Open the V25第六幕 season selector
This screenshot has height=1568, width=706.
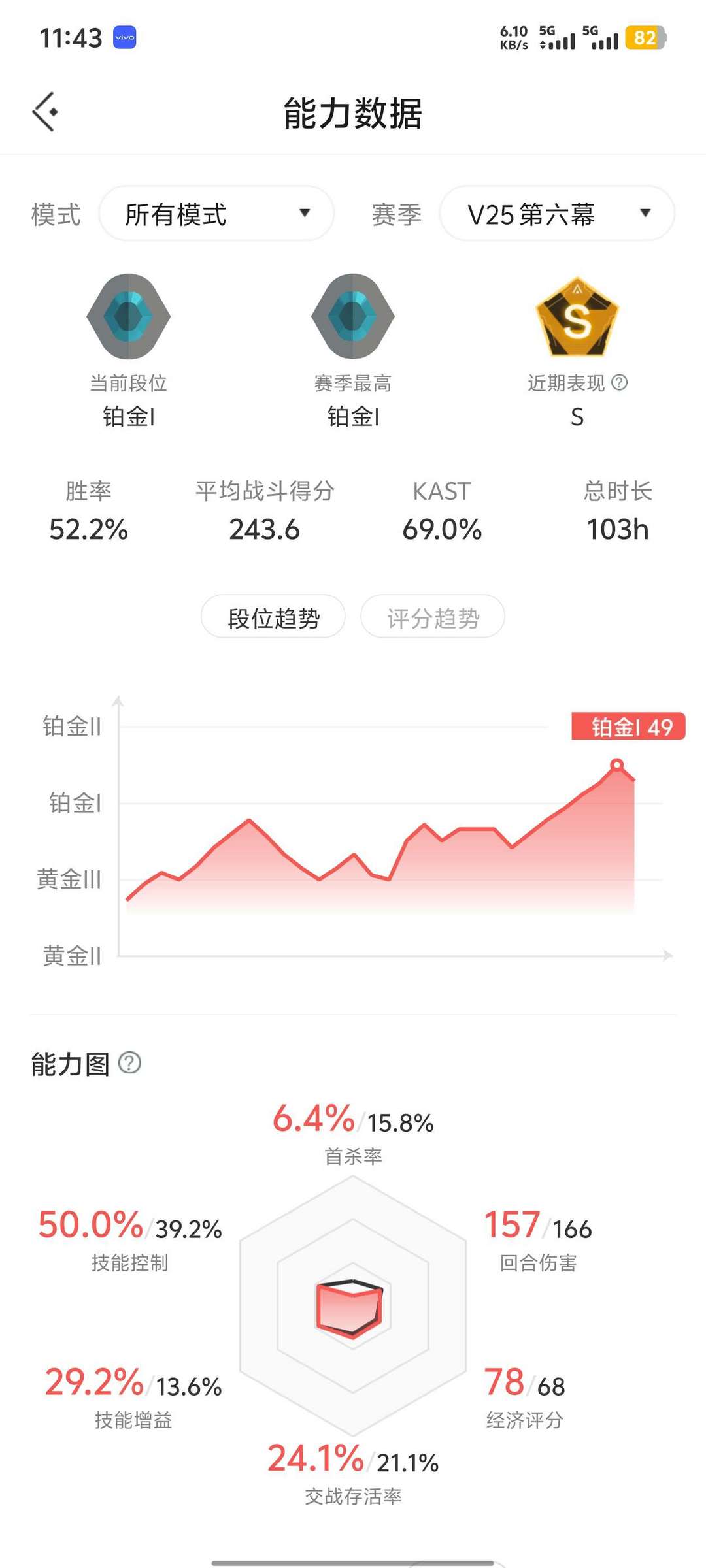(556, 213)
